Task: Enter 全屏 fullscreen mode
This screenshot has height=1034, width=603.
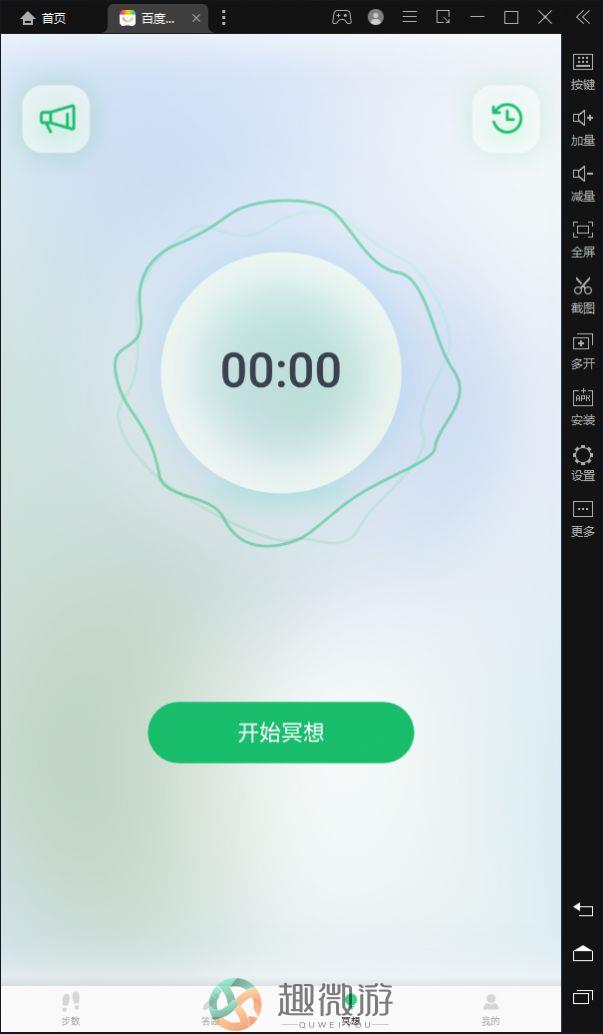Action: click(x=583, y=238)
